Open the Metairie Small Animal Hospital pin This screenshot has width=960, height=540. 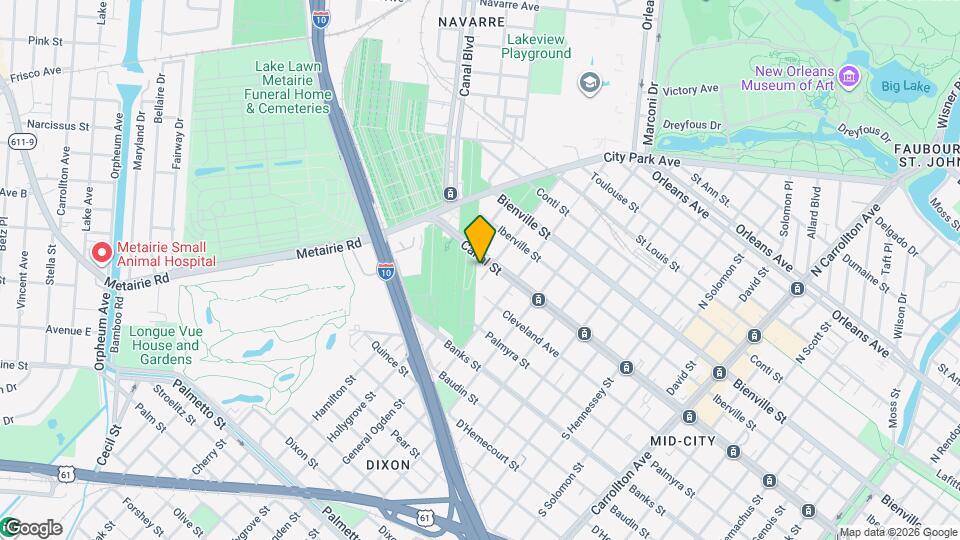pyautogui.click(x=101, y=253)
